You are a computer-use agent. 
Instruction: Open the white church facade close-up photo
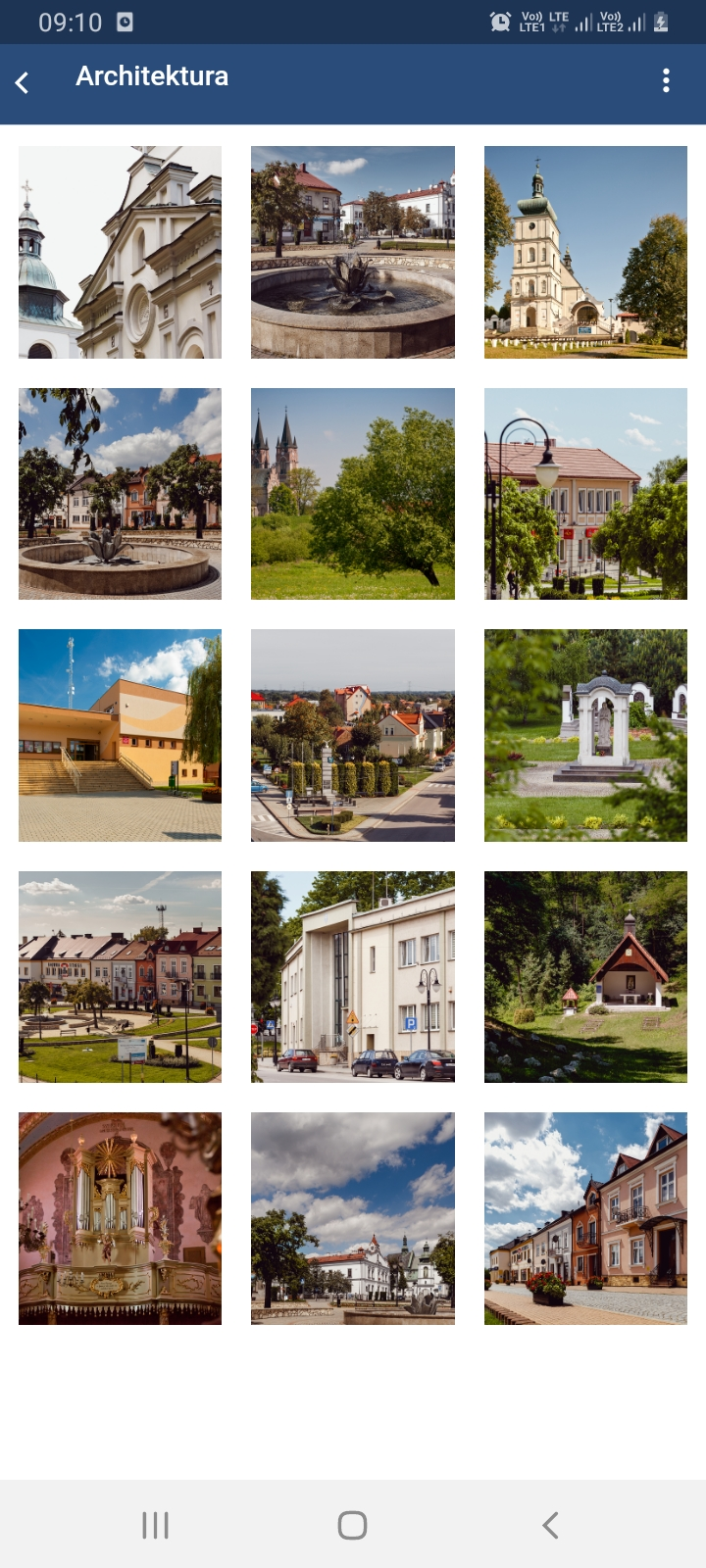point(120,252)
